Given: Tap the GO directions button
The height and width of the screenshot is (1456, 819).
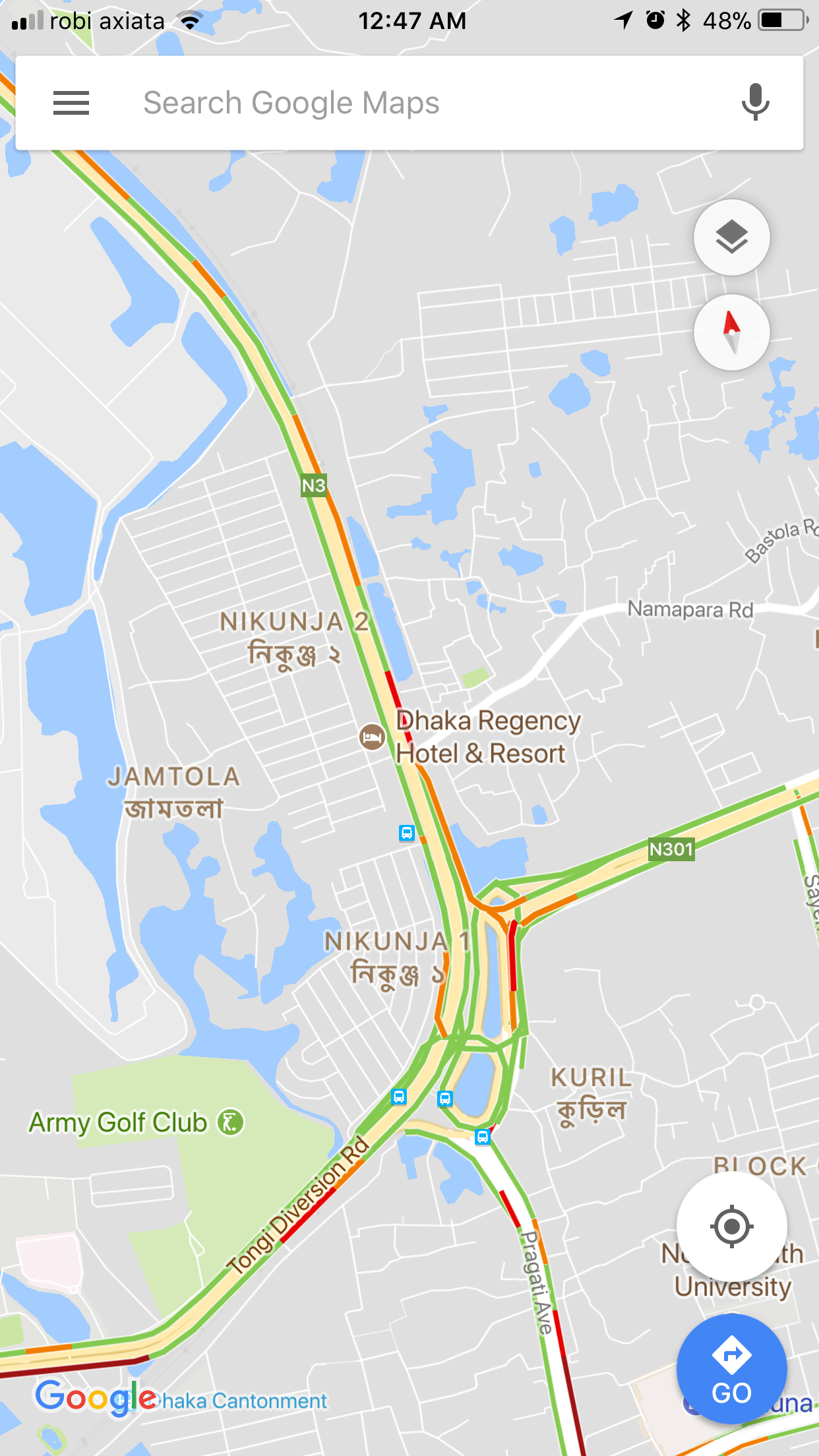Looking at the screenshot, I should coord(732,1368).
